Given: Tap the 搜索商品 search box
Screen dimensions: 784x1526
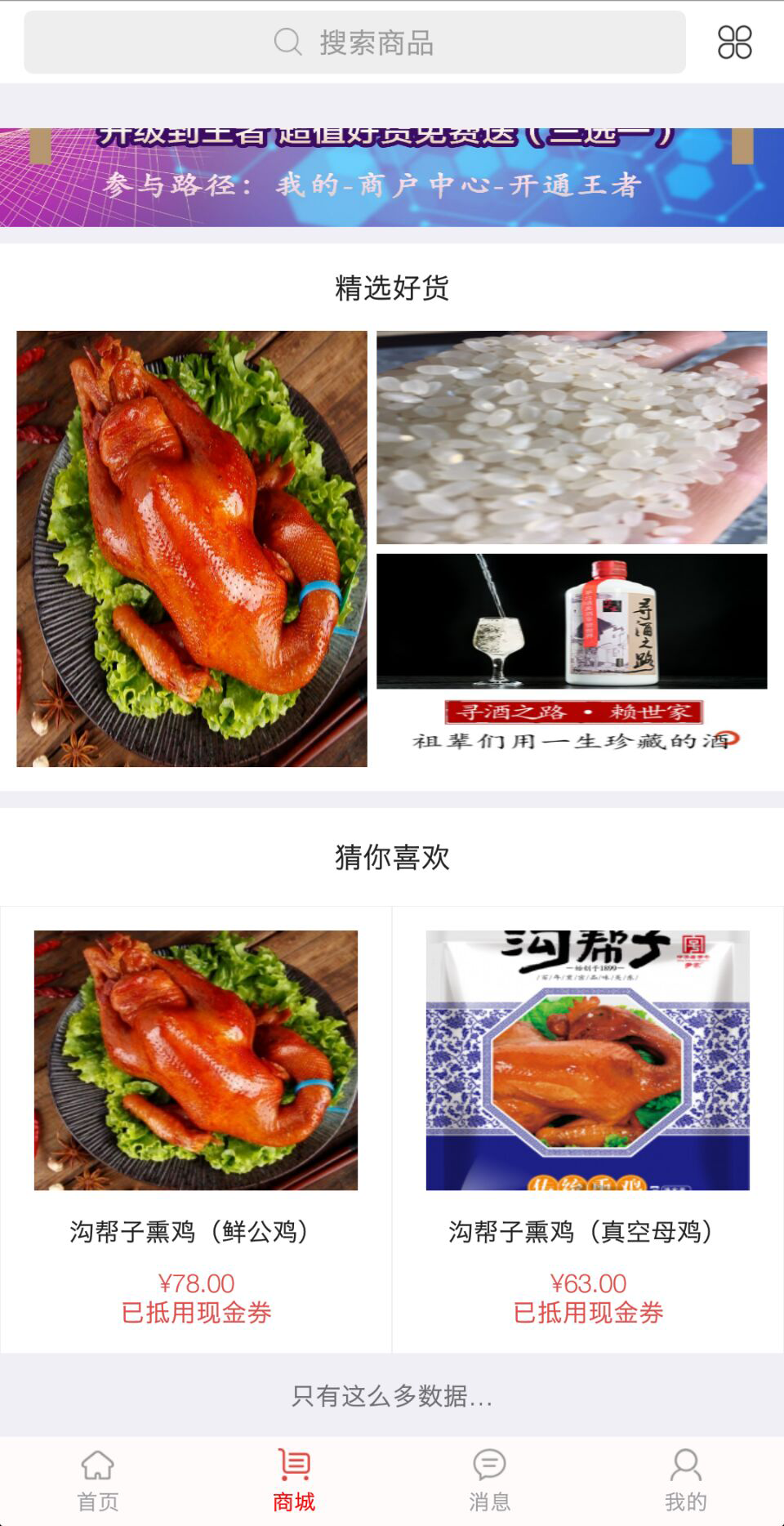Looking at the screenshot, I should coord(354,42).
